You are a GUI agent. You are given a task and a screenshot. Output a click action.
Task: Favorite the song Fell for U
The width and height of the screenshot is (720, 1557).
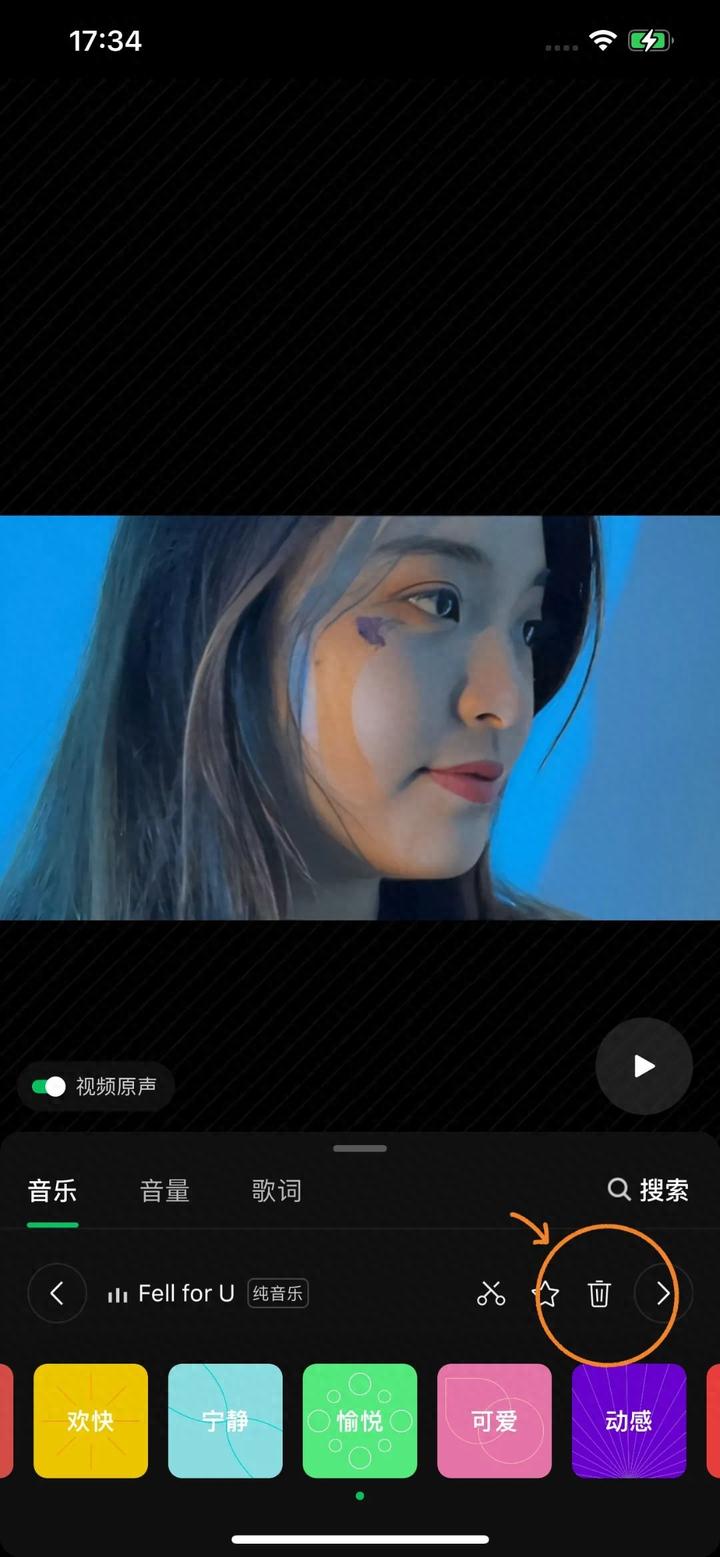tap(546, 1294)
